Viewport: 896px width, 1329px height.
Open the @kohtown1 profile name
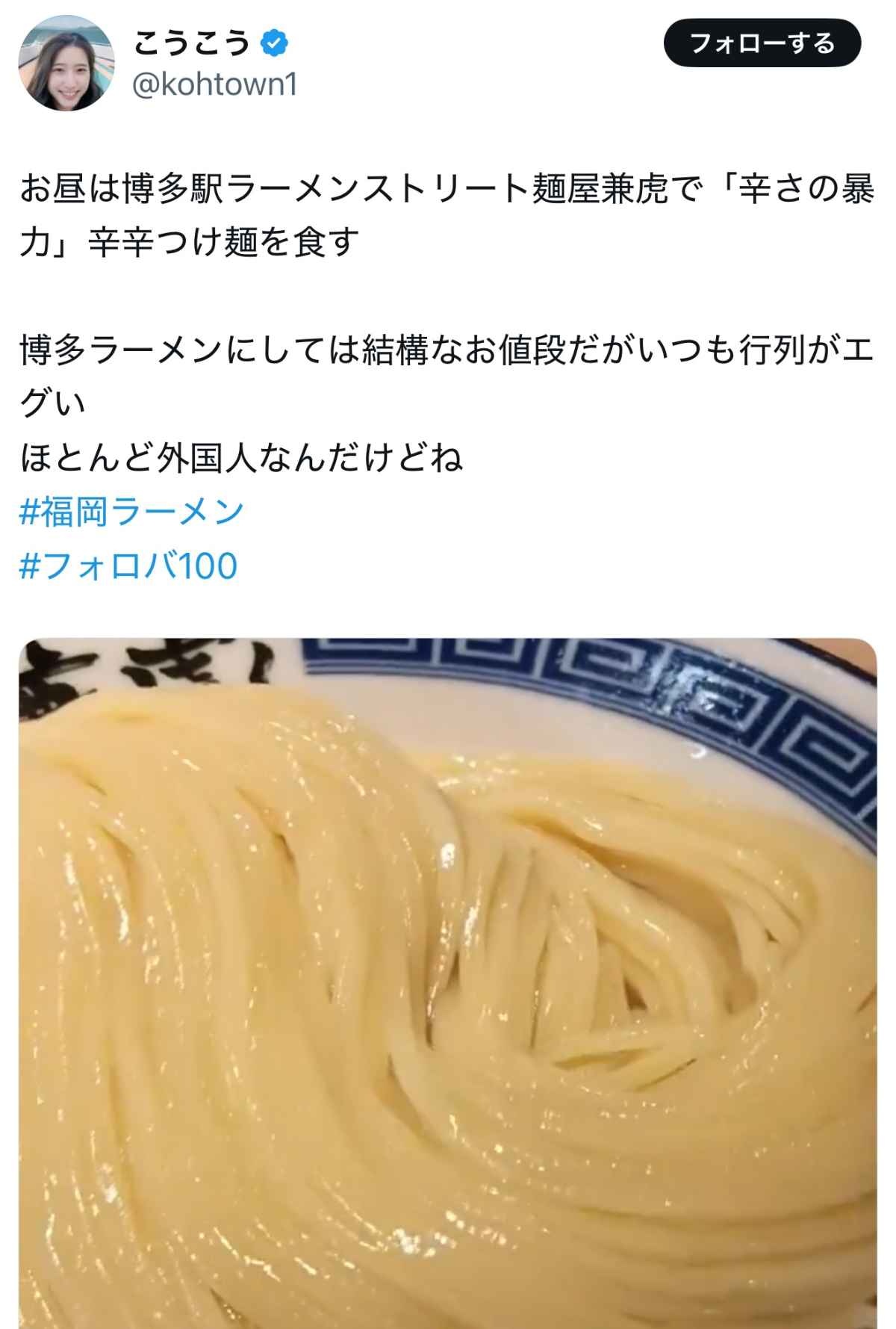tap(214, 84)
